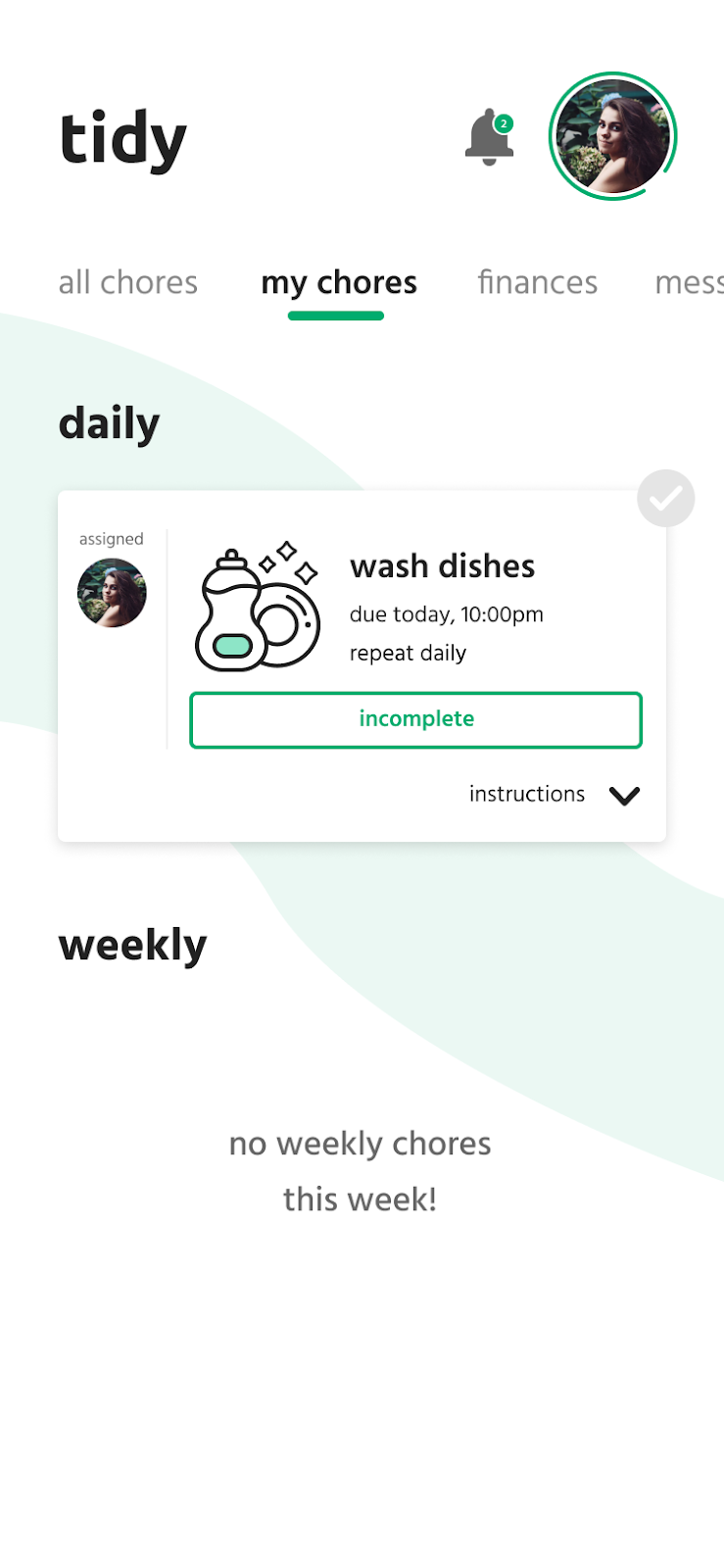
Task: Open the messages tab
Action: tap(689, 282)
